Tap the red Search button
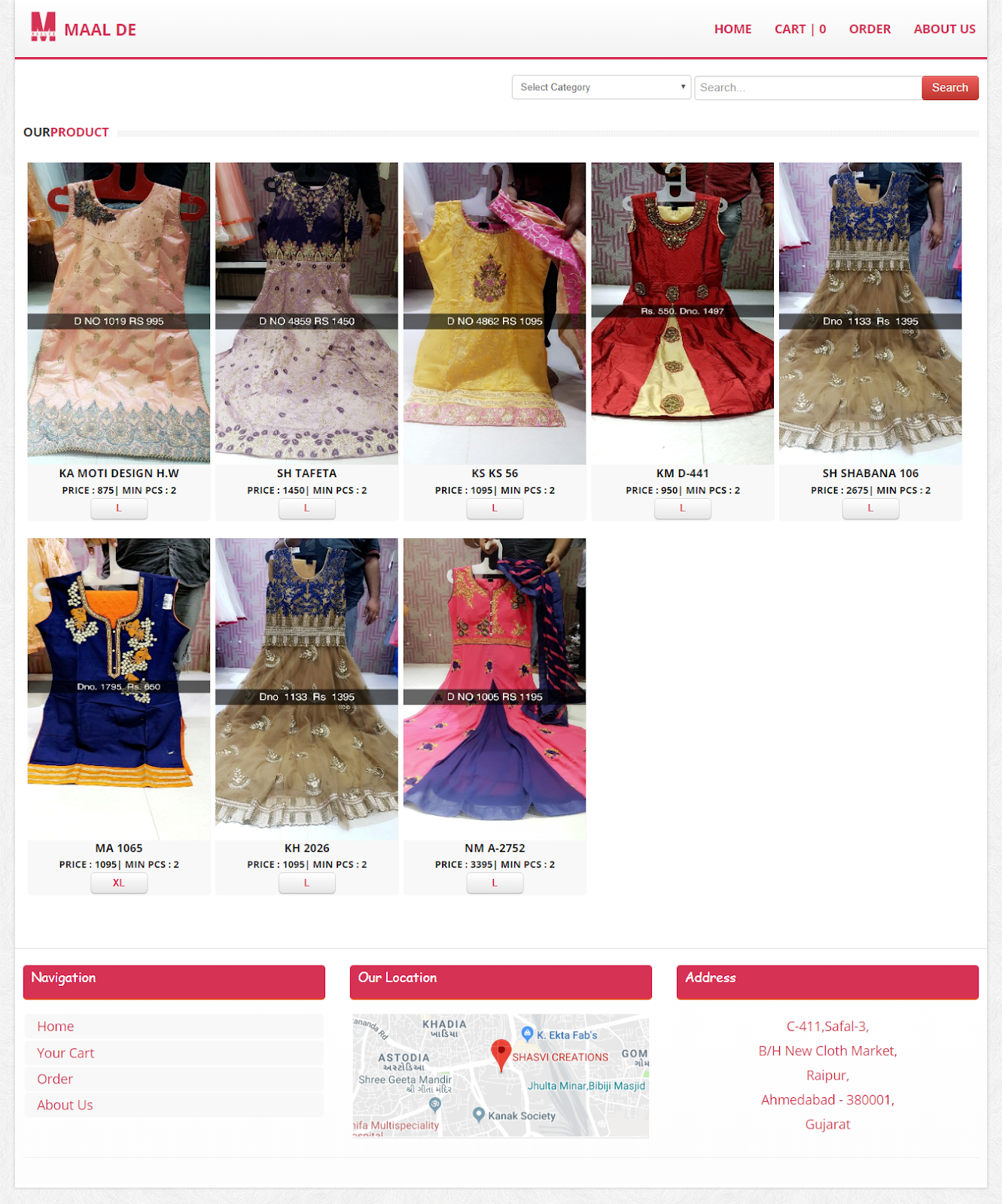This screenshot has height=1204, width=1002. [949, 87]
